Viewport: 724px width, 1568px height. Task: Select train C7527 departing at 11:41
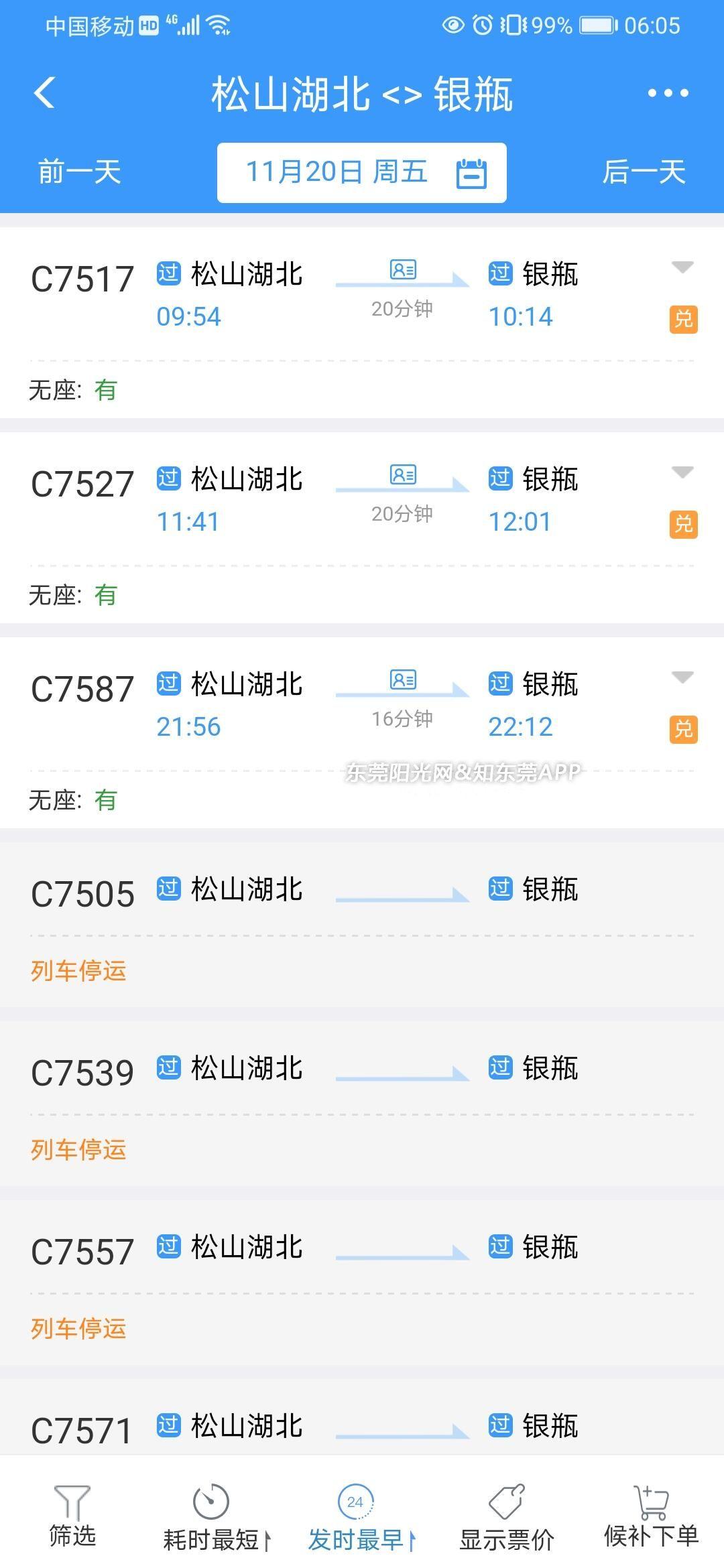click(82, 484)
